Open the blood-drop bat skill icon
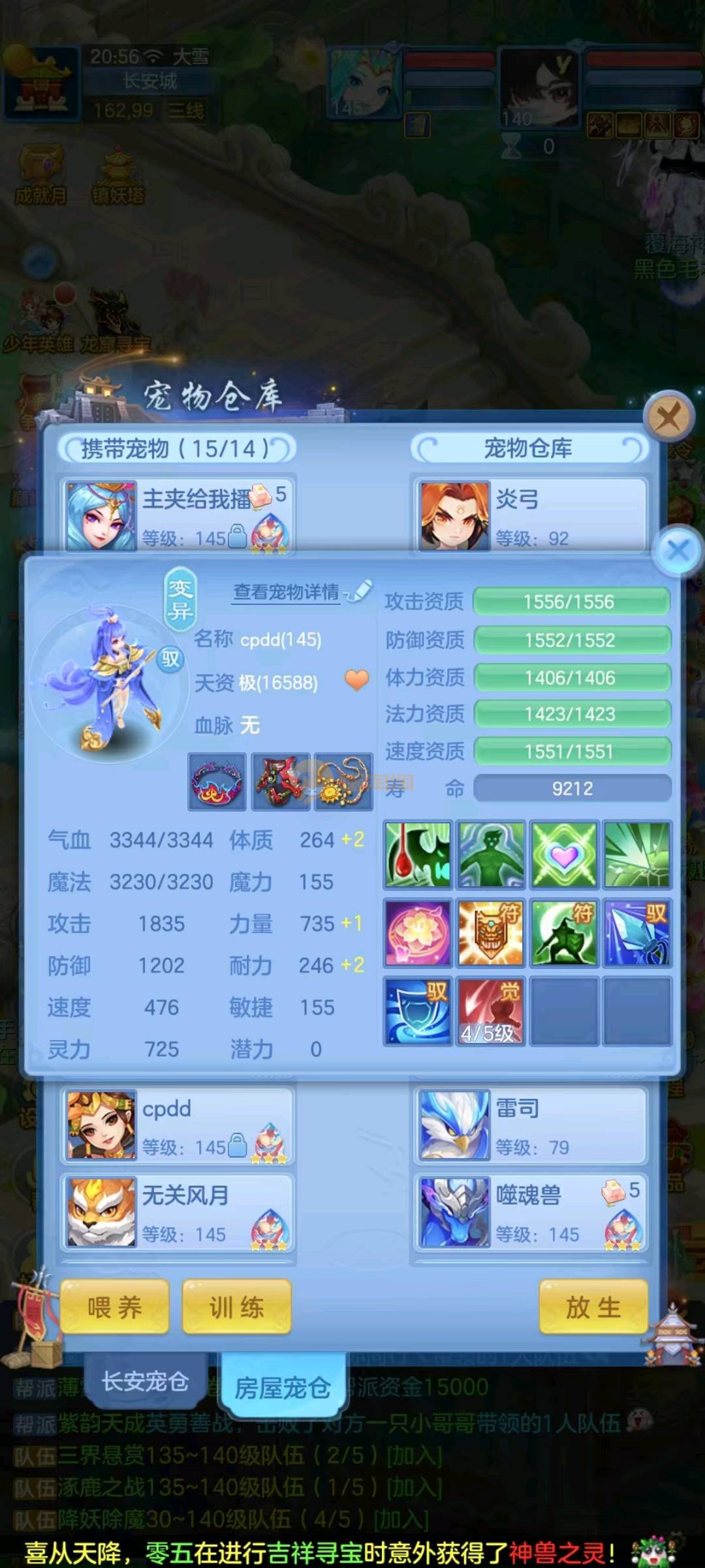The height and width of the screenshot is (1568, 705). click(x=418, y=855)
